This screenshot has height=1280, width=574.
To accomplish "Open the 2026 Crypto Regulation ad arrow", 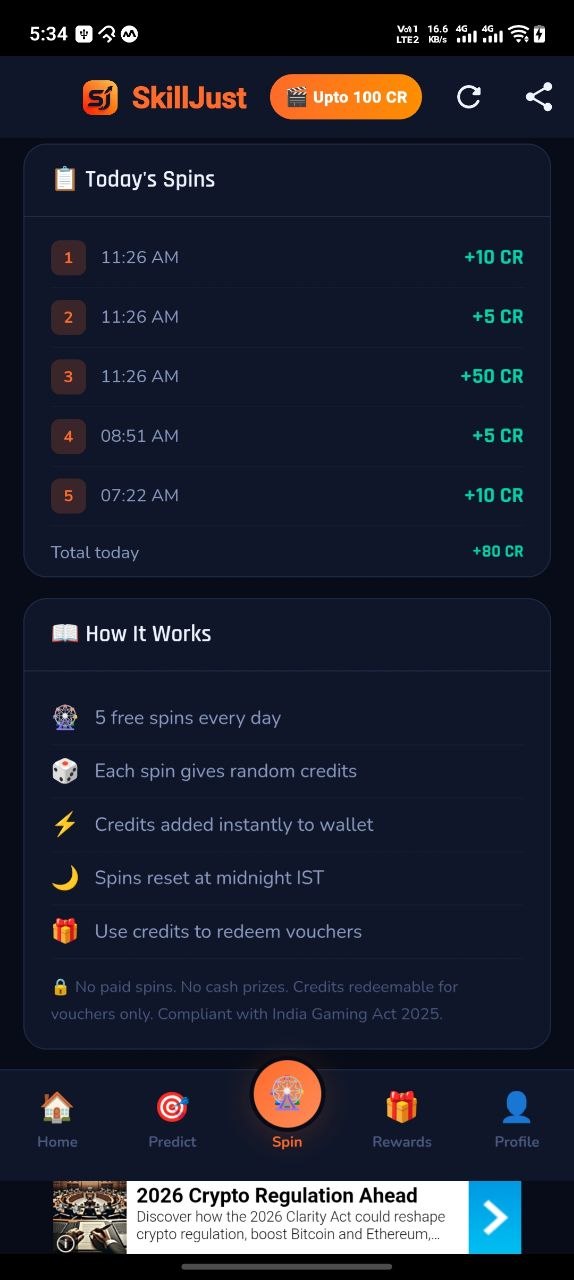I will 495,1217.
